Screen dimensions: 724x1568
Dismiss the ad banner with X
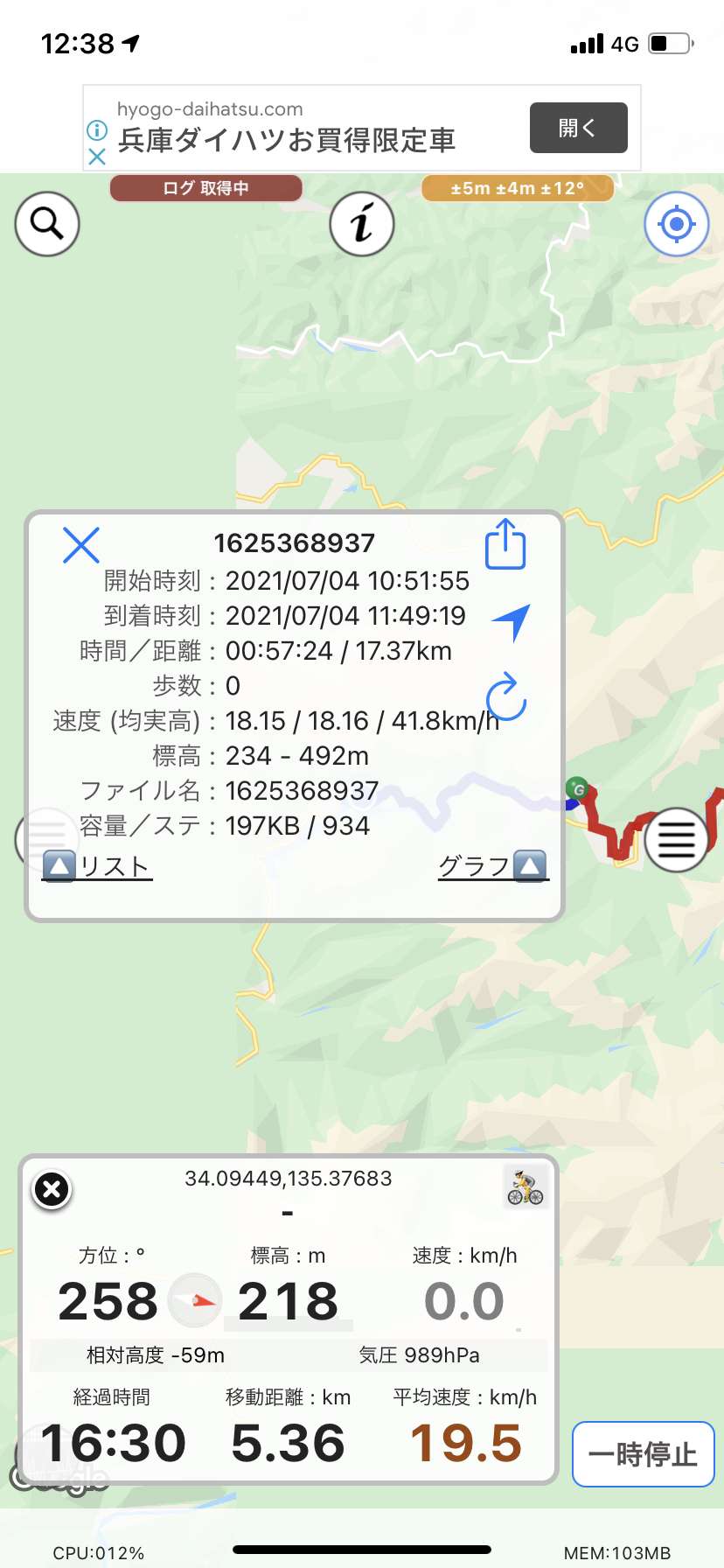point(97,157)
